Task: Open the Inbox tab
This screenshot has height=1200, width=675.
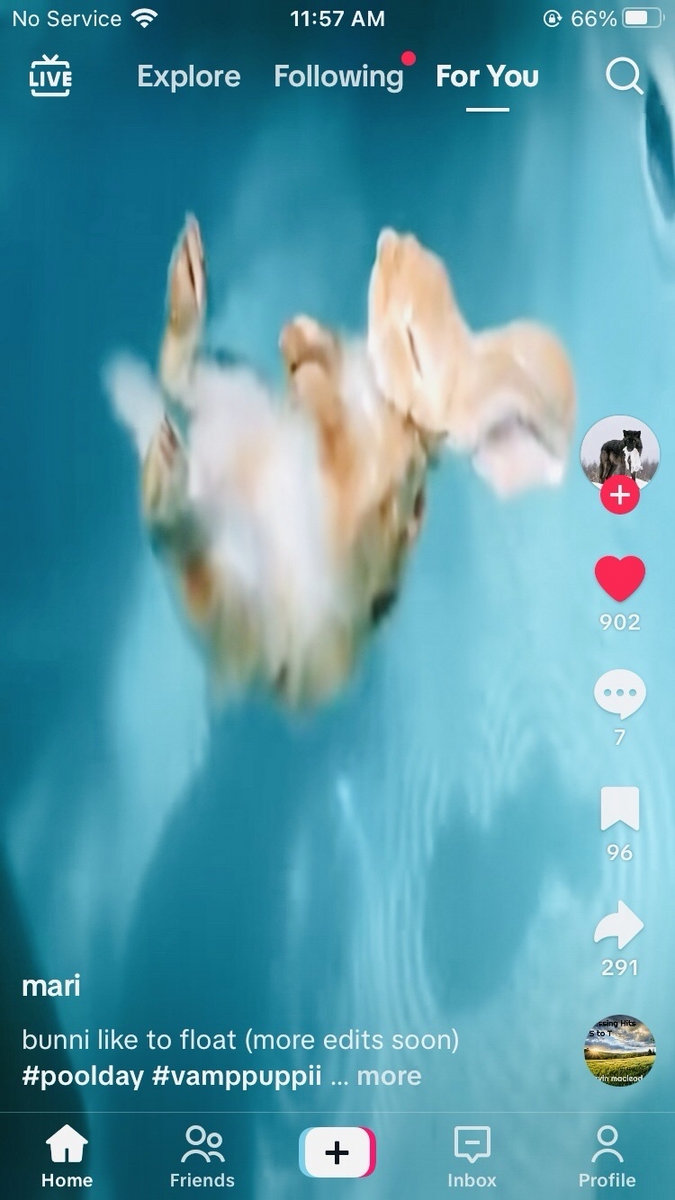Action: pos(472,1155)
